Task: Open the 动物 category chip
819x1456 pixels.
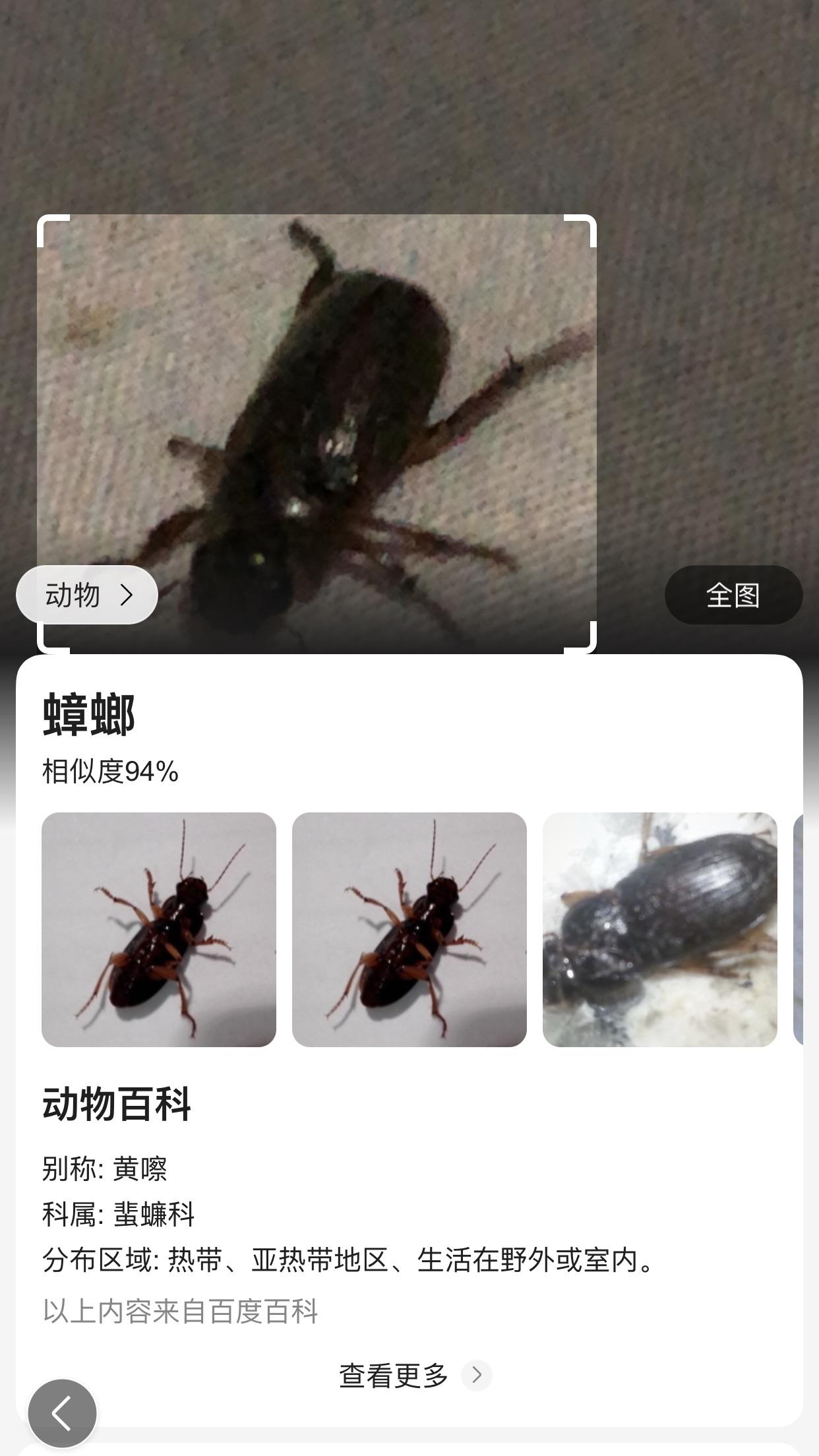Action: [87, 595]
